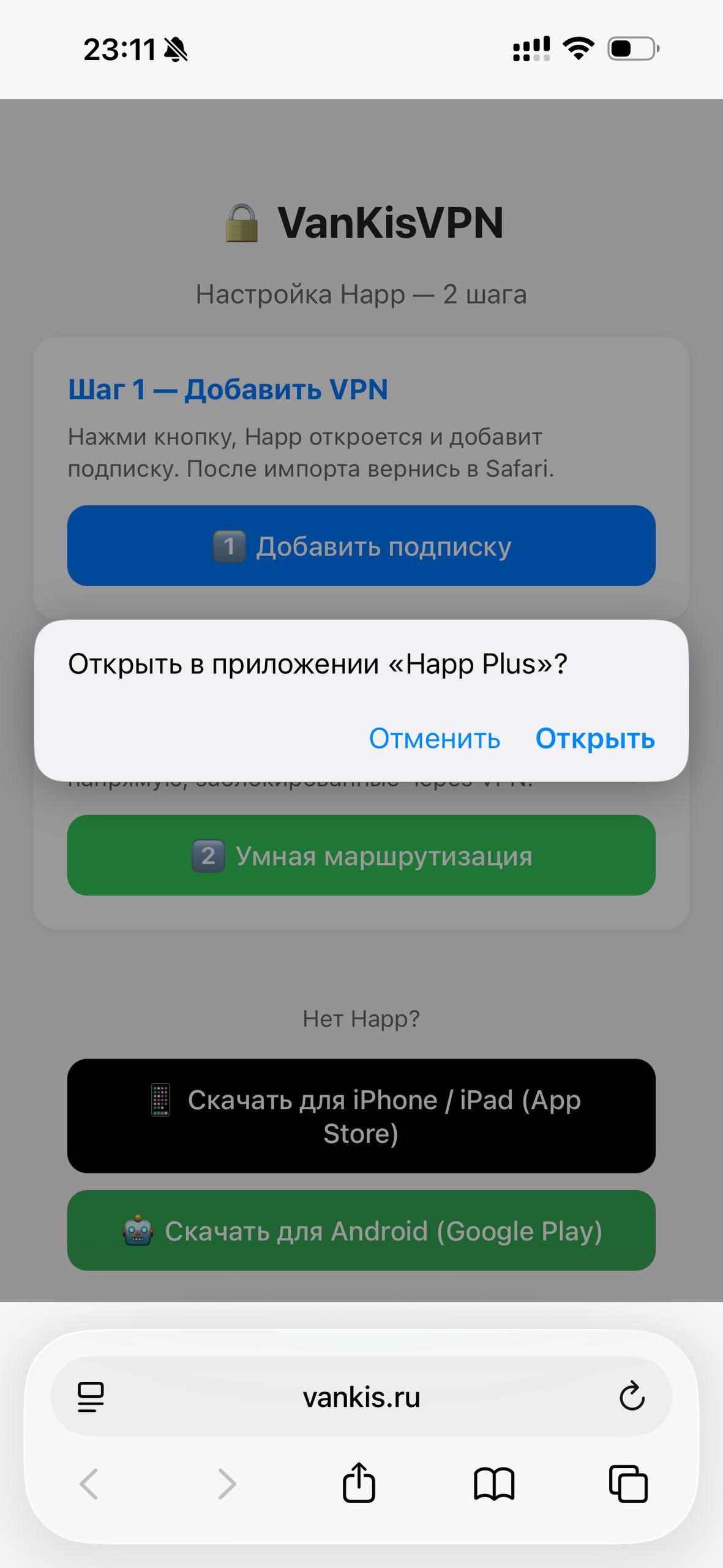The height and width of the screenshot is (1568, 723).
Task: Download Happ for iPhone / iPad
Action: [x=361, y=1116]
